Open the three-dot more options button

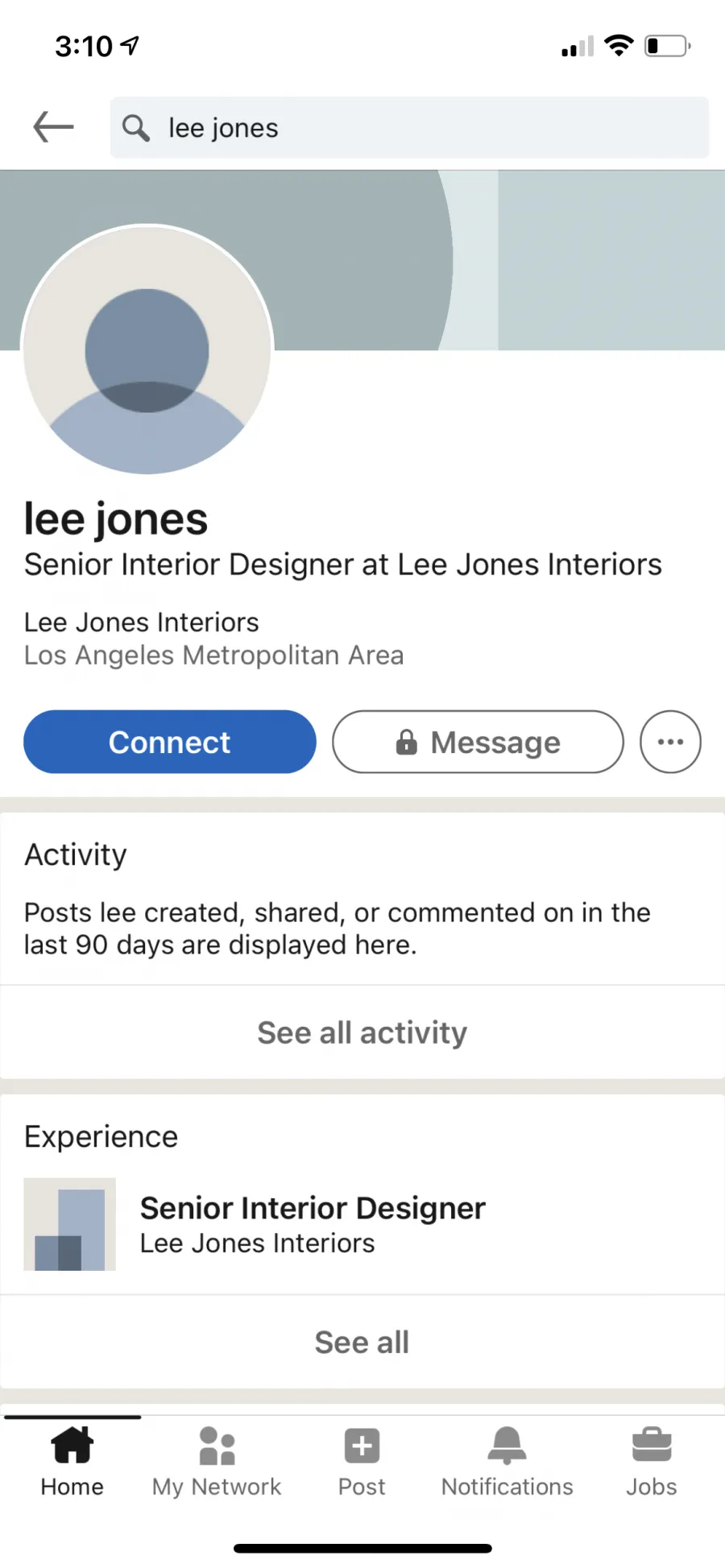(x=670, y=742)
